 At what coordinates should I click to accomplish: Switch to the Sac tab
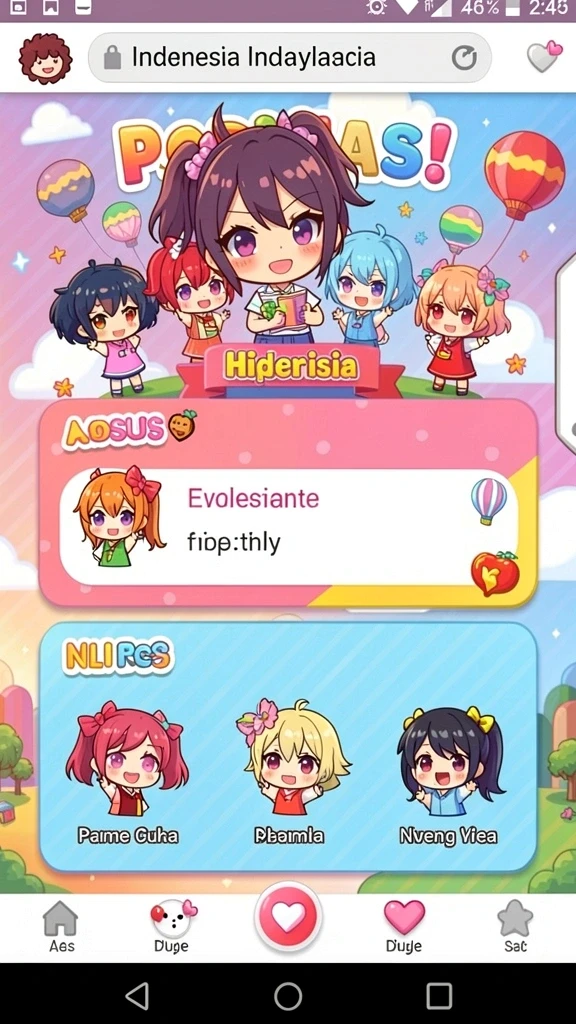click(515, 927)
